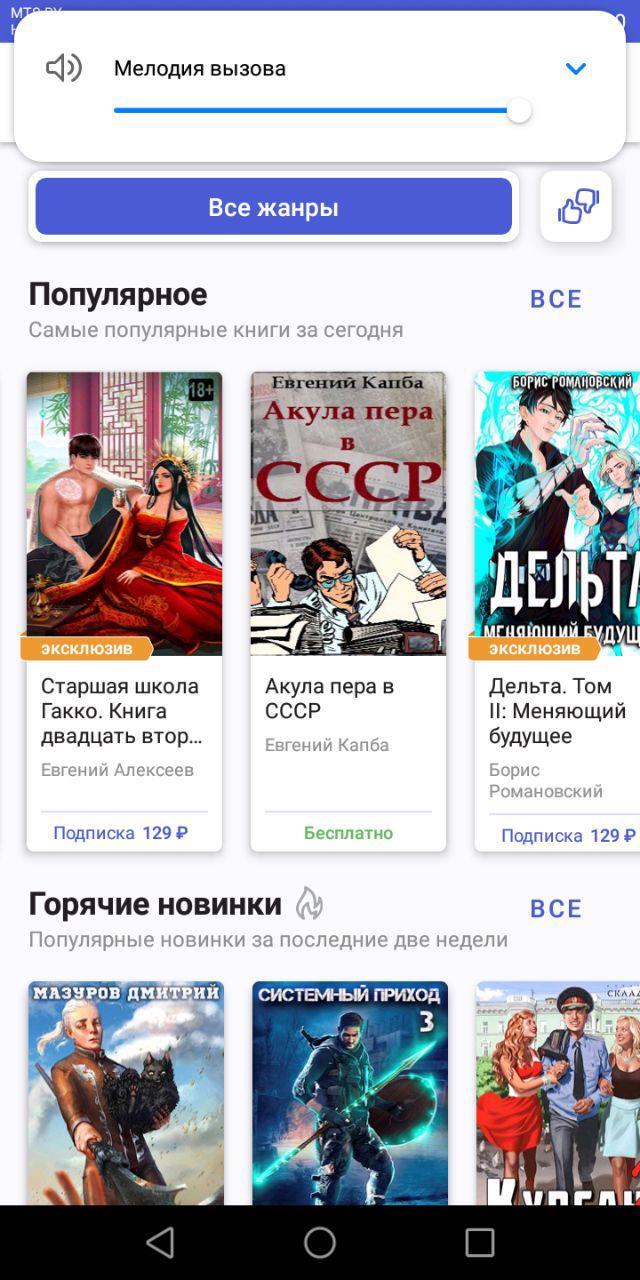Tap the Мелодия вызова volume slider
This screenshot has height=1280, width=640.
click(320, 111)
